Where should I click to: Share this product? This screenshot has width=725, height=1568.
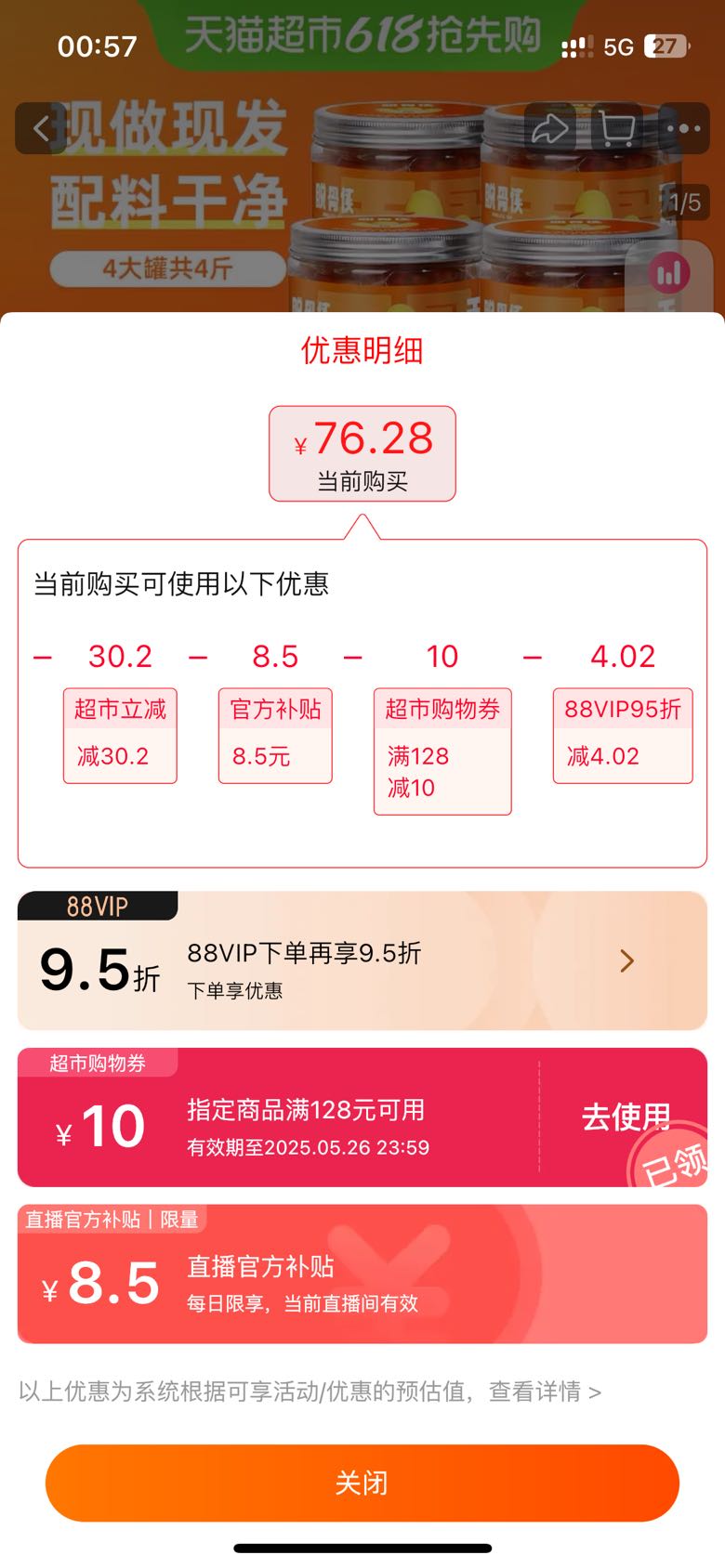point(550,128)
